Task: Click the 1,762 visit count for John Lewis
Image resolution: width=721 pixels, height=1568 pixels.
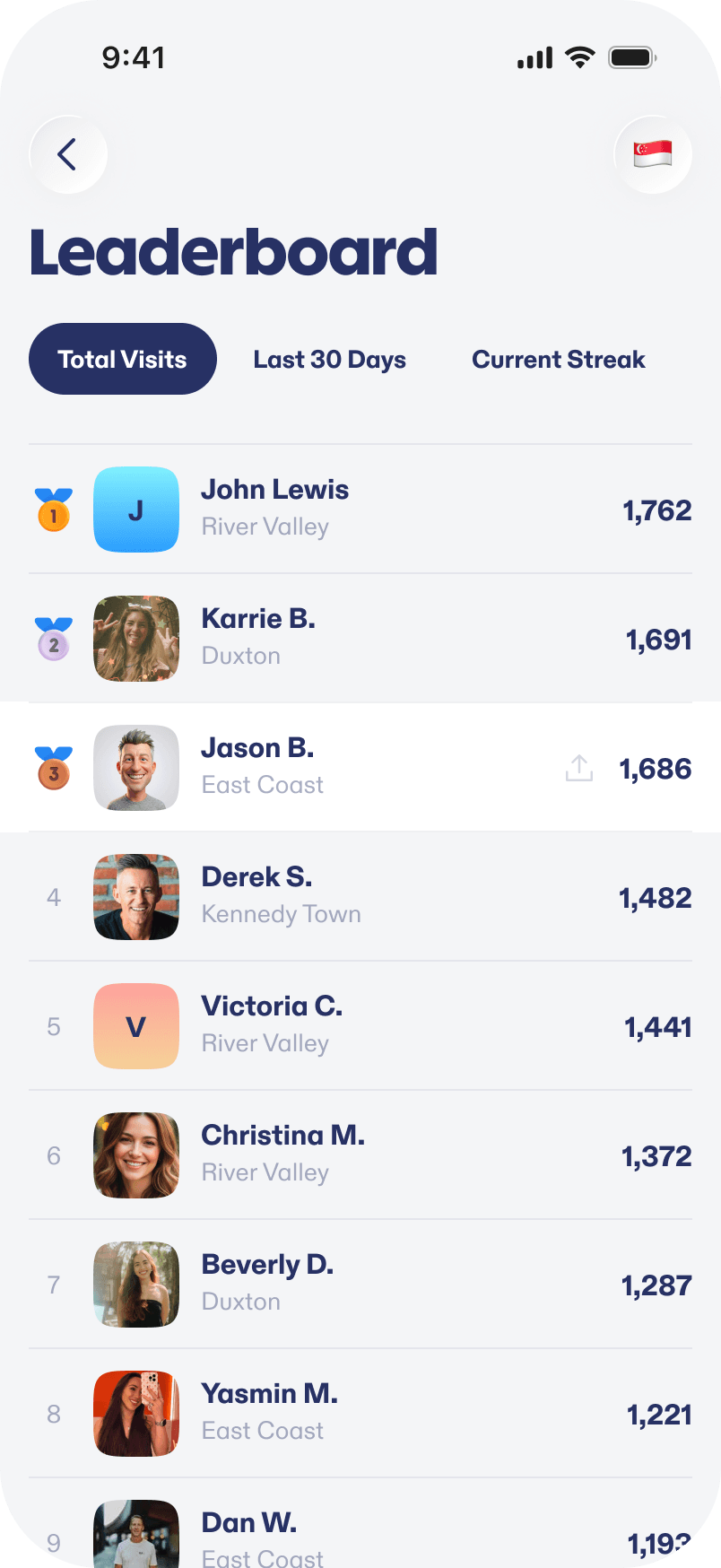Action: (x=656, y=510)
